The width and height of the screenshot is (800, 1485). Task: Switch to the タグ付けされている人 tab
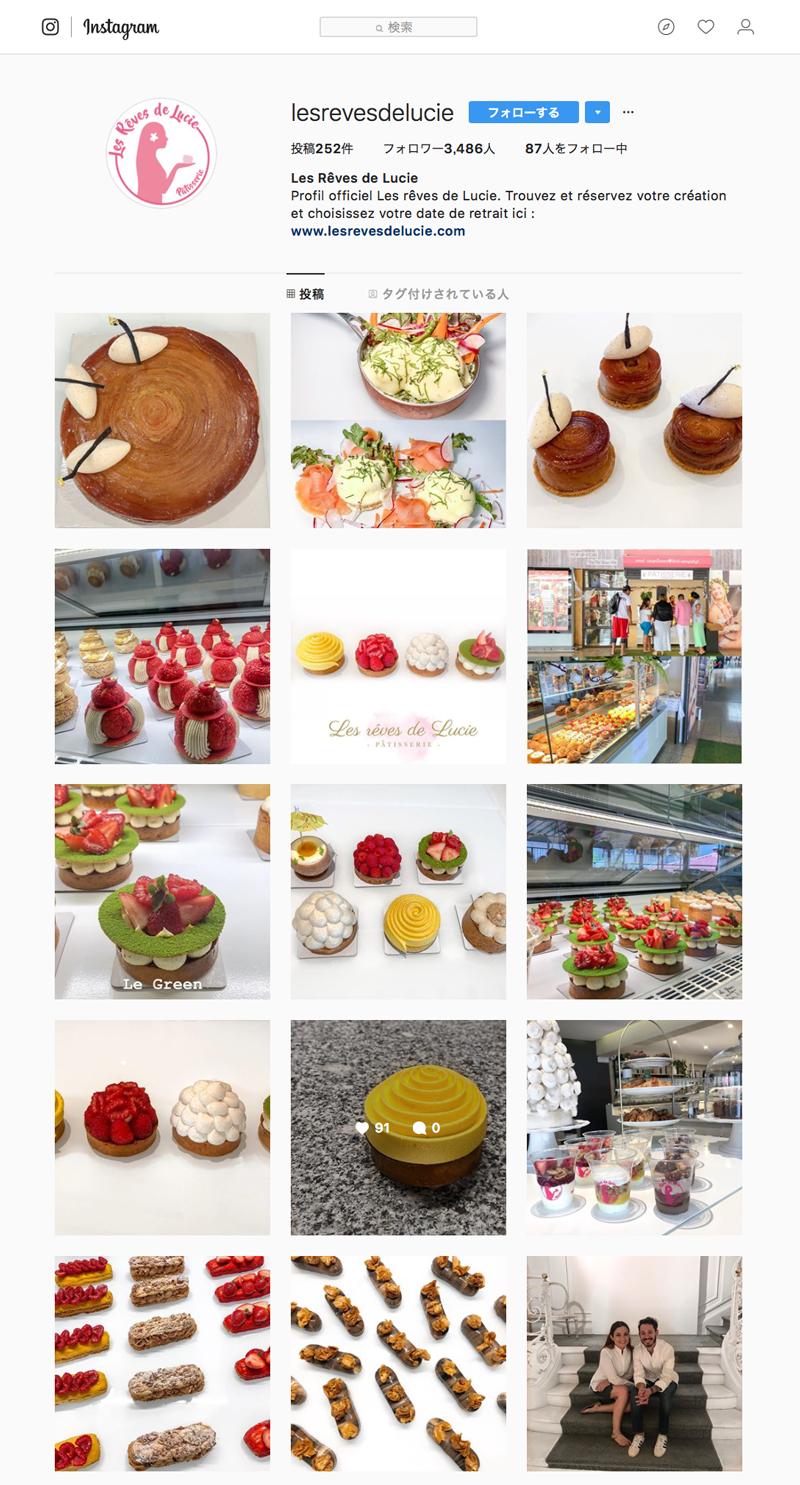pos(439,294)
